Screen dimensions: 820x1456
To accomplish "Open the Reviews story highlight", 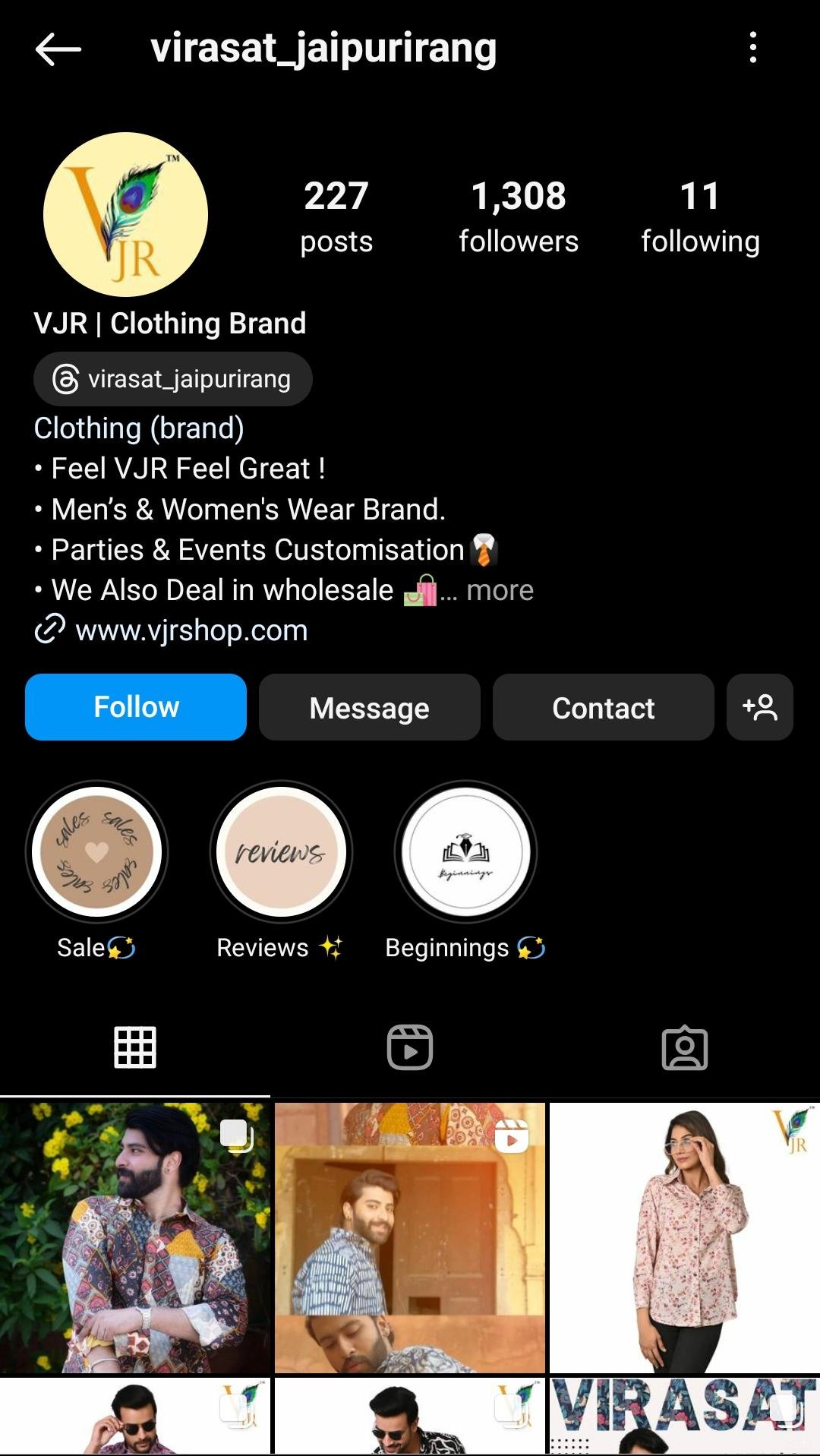I will [281, 852].
